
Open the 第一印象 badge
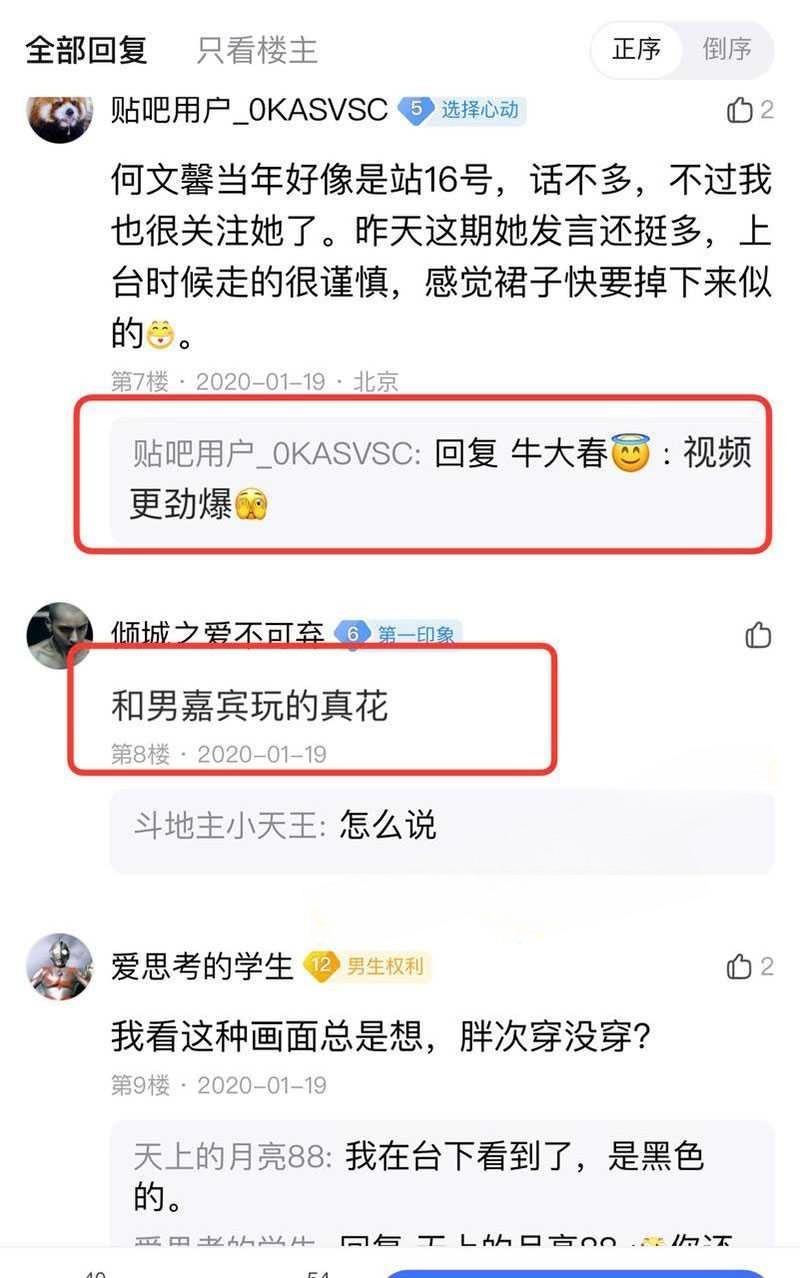[399, 634]
